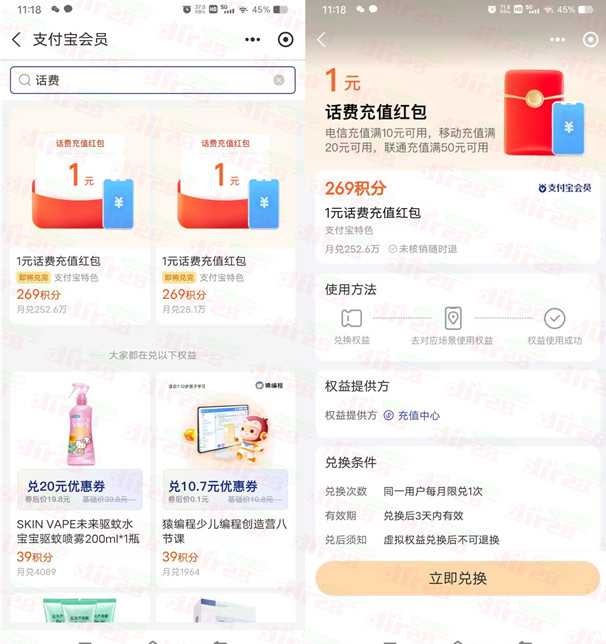Open the more menu on 支付宝会员 page

point(252,40)
